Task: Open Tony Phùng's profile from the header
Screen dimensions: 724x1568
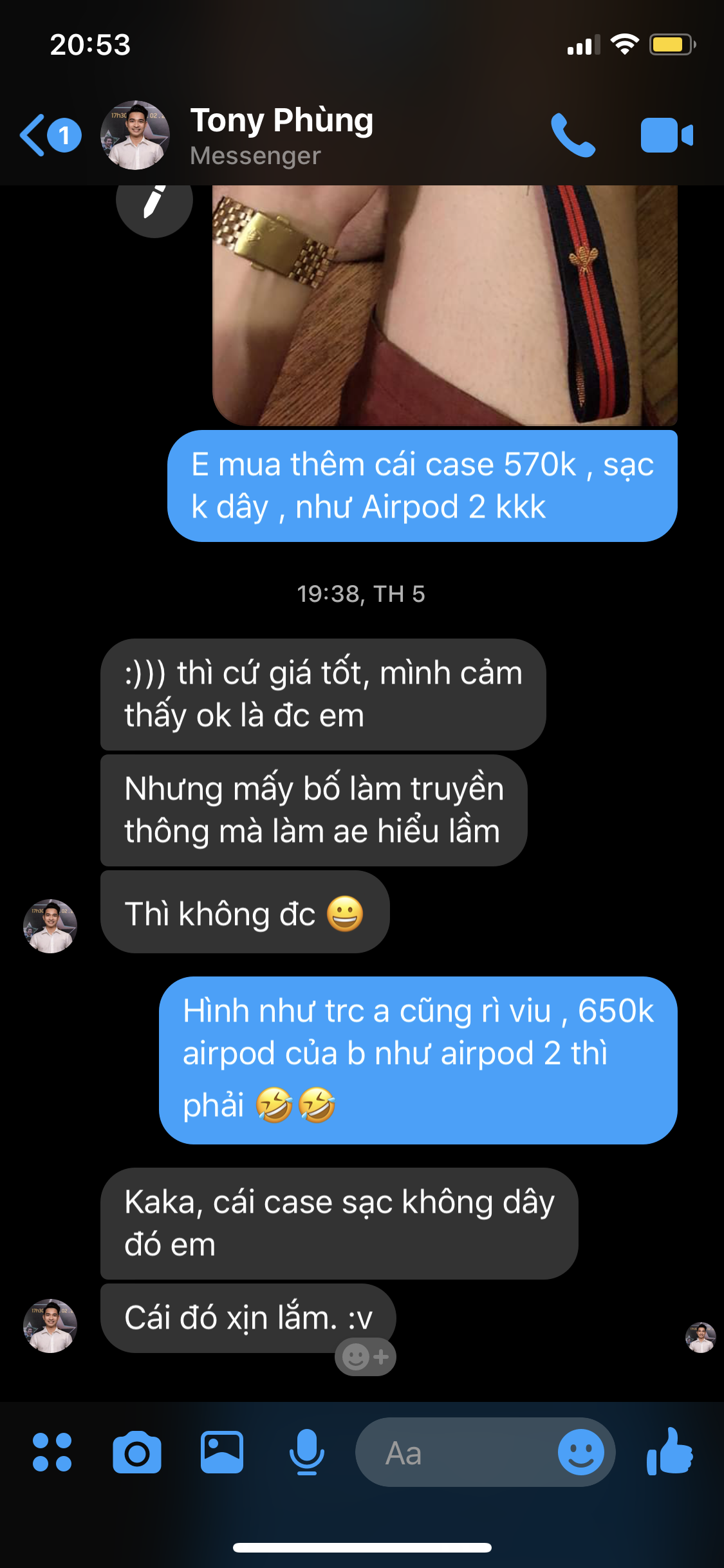Action: (x=281, y=135)
